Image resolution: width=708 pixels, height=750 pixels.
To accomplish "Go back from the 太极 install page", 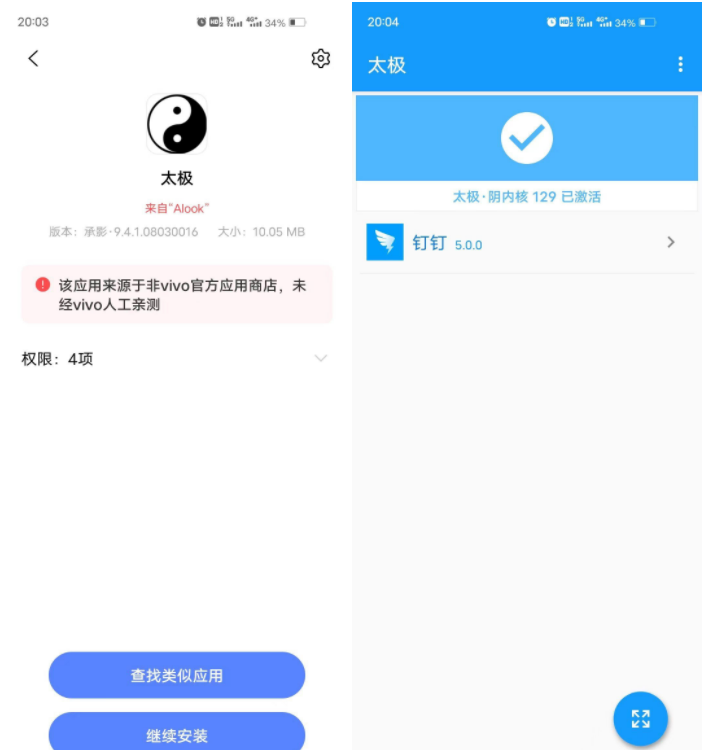I will (33, 59).
